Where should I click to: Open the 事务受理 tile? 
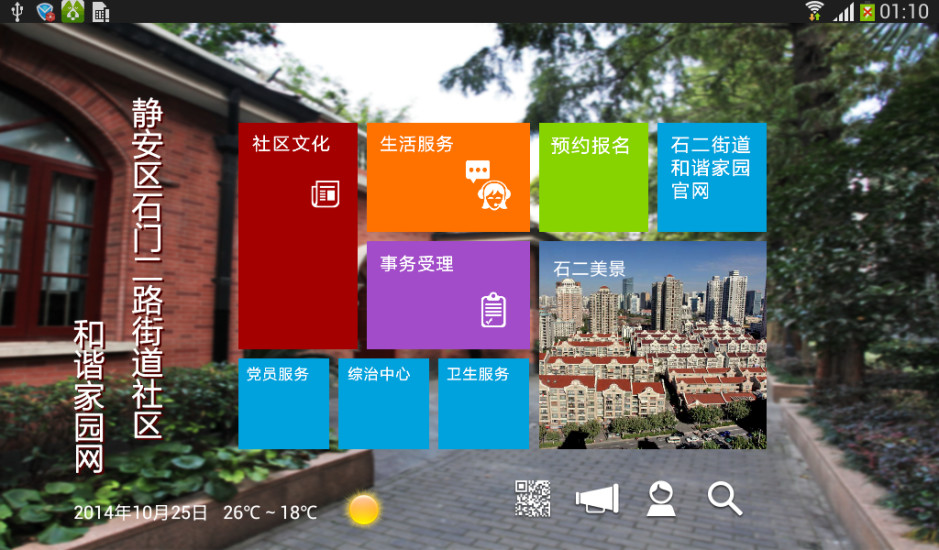[448, 294]
